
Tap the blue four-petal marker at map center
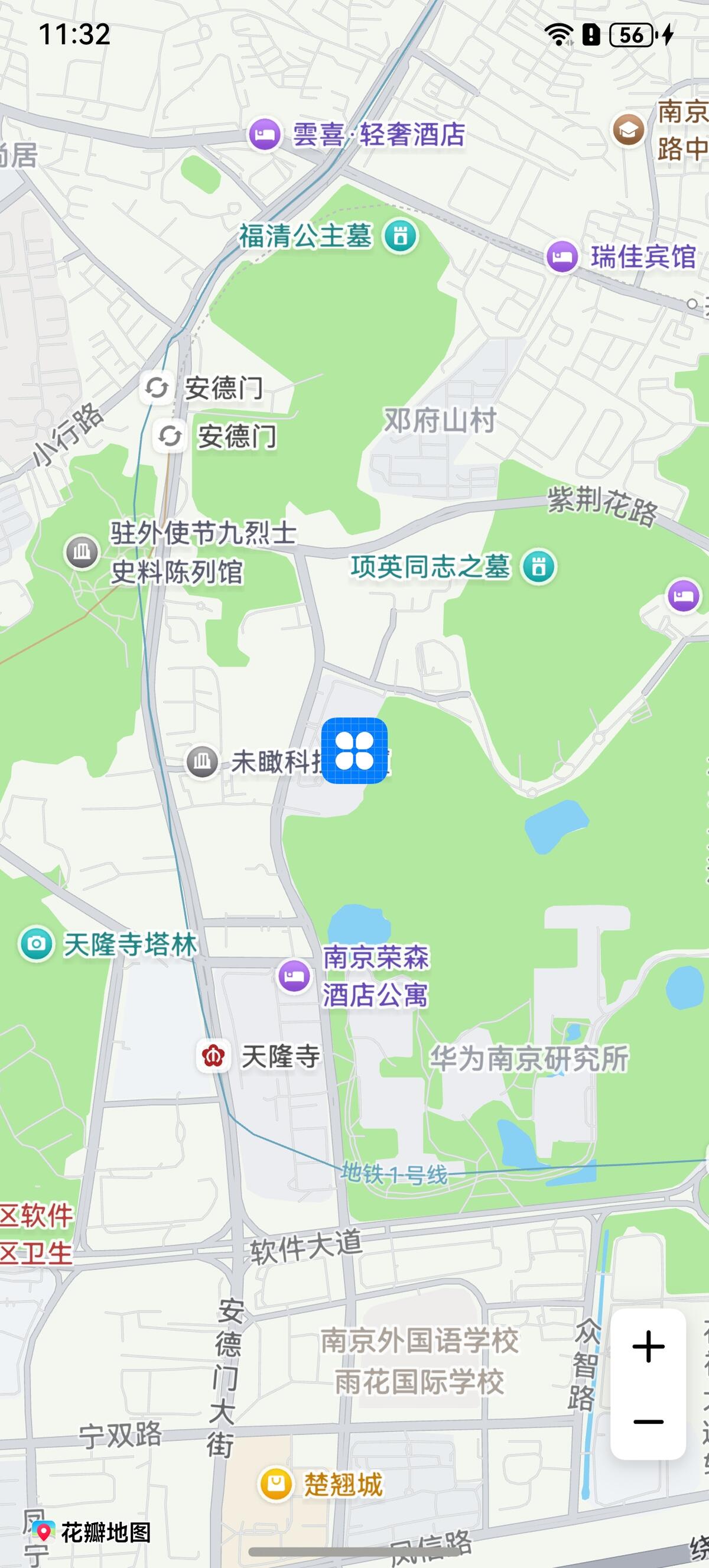pos(354,750)
